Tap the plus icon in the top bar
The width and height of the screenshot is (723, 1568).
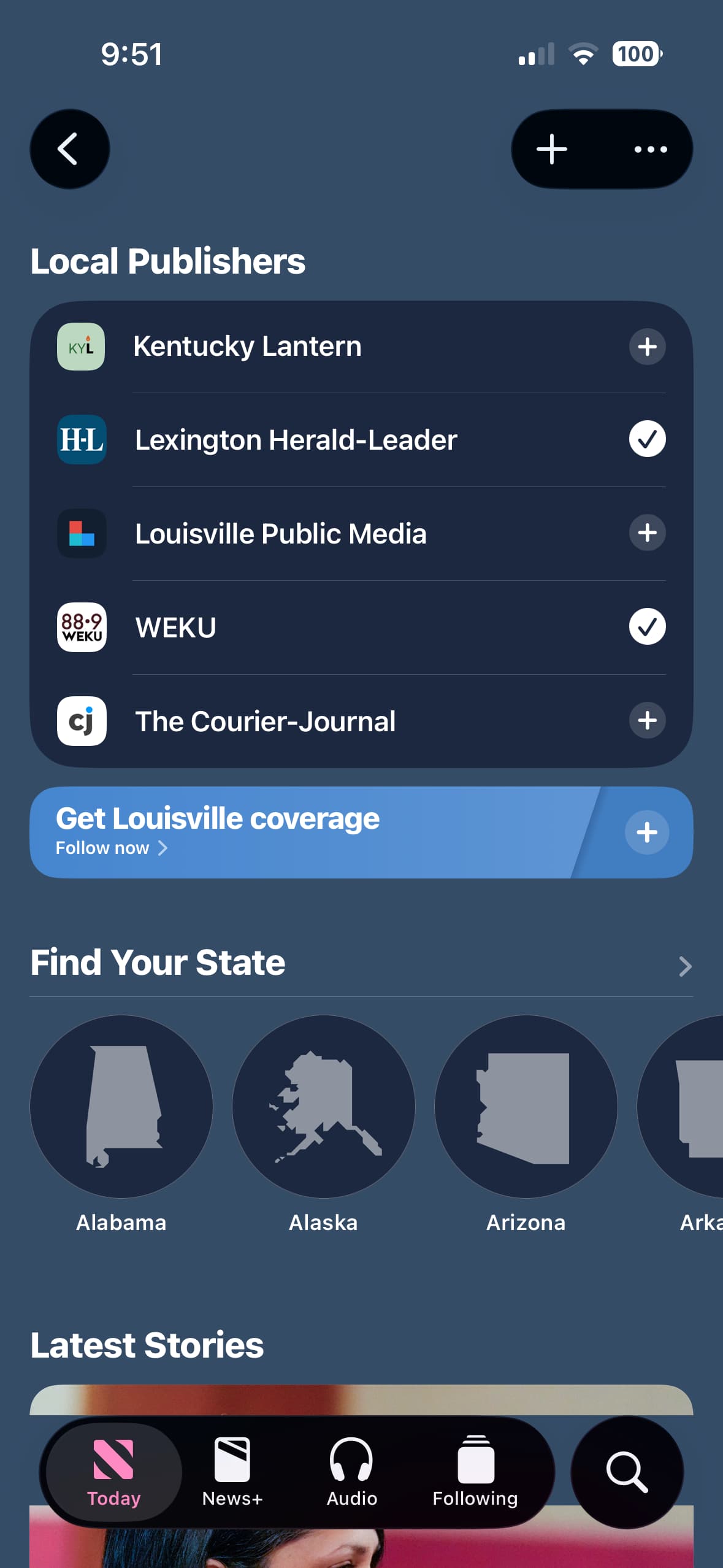pyautogui.click(x=551, y=149)
